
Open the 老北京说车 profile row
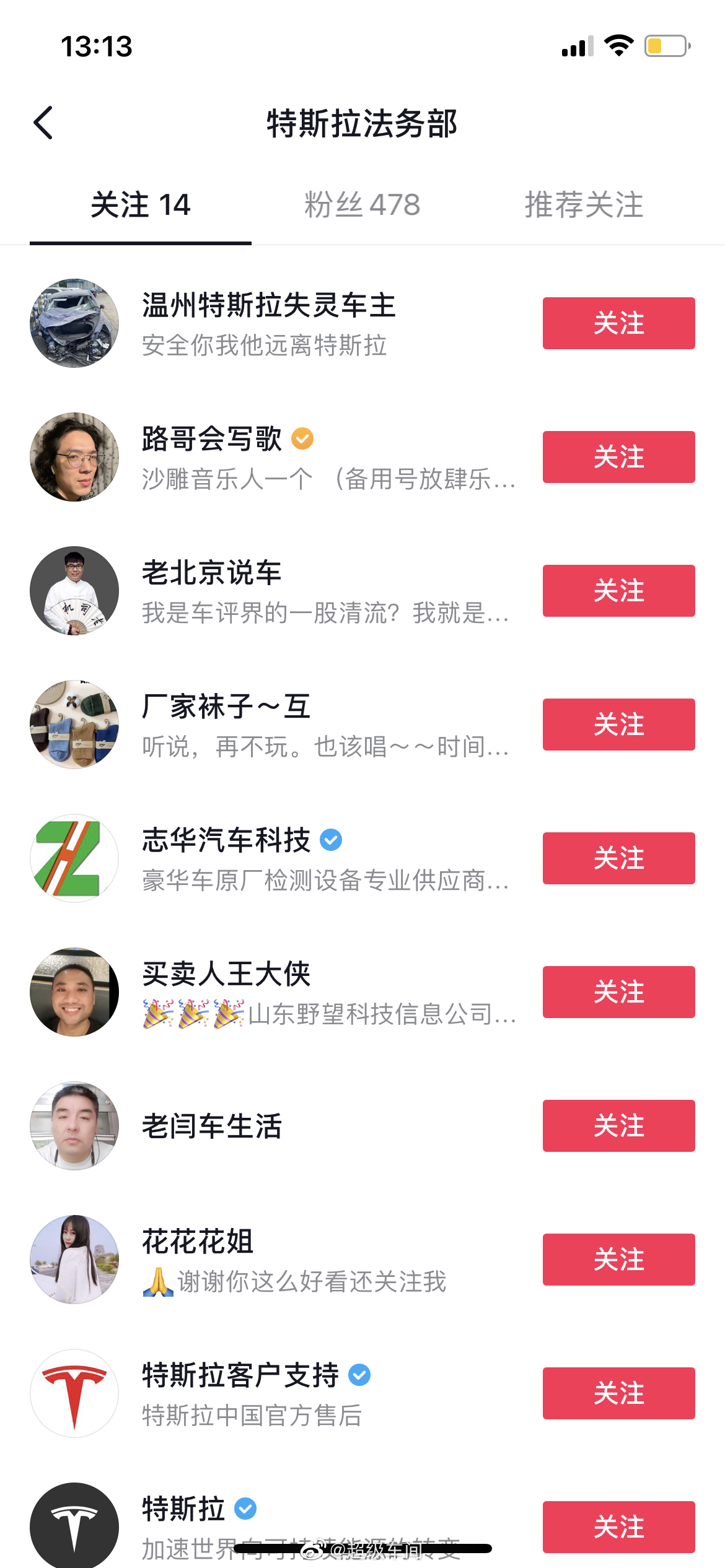coord(212,573)
